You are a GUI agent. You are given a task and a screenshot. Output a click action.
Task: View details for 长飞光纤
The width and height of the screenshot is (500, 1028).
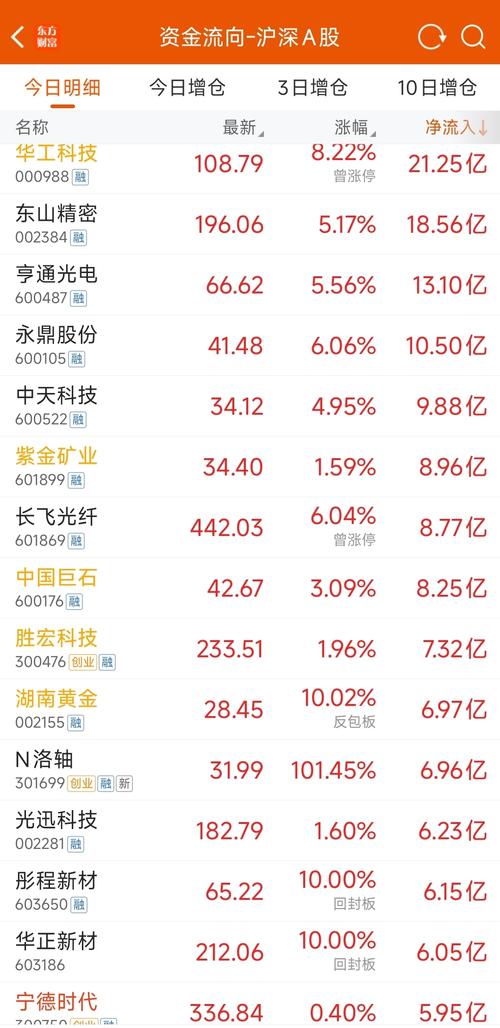250,528
